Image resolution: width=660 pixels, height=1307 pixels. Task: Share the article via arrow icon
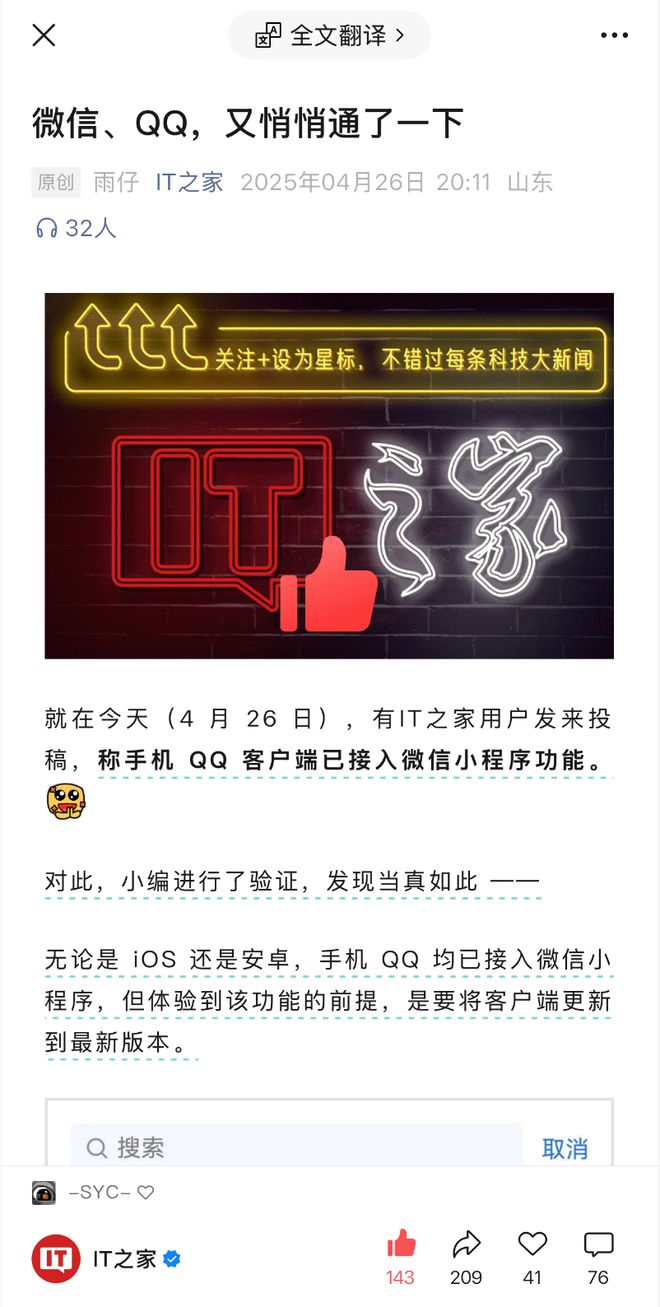(466, 1245)
